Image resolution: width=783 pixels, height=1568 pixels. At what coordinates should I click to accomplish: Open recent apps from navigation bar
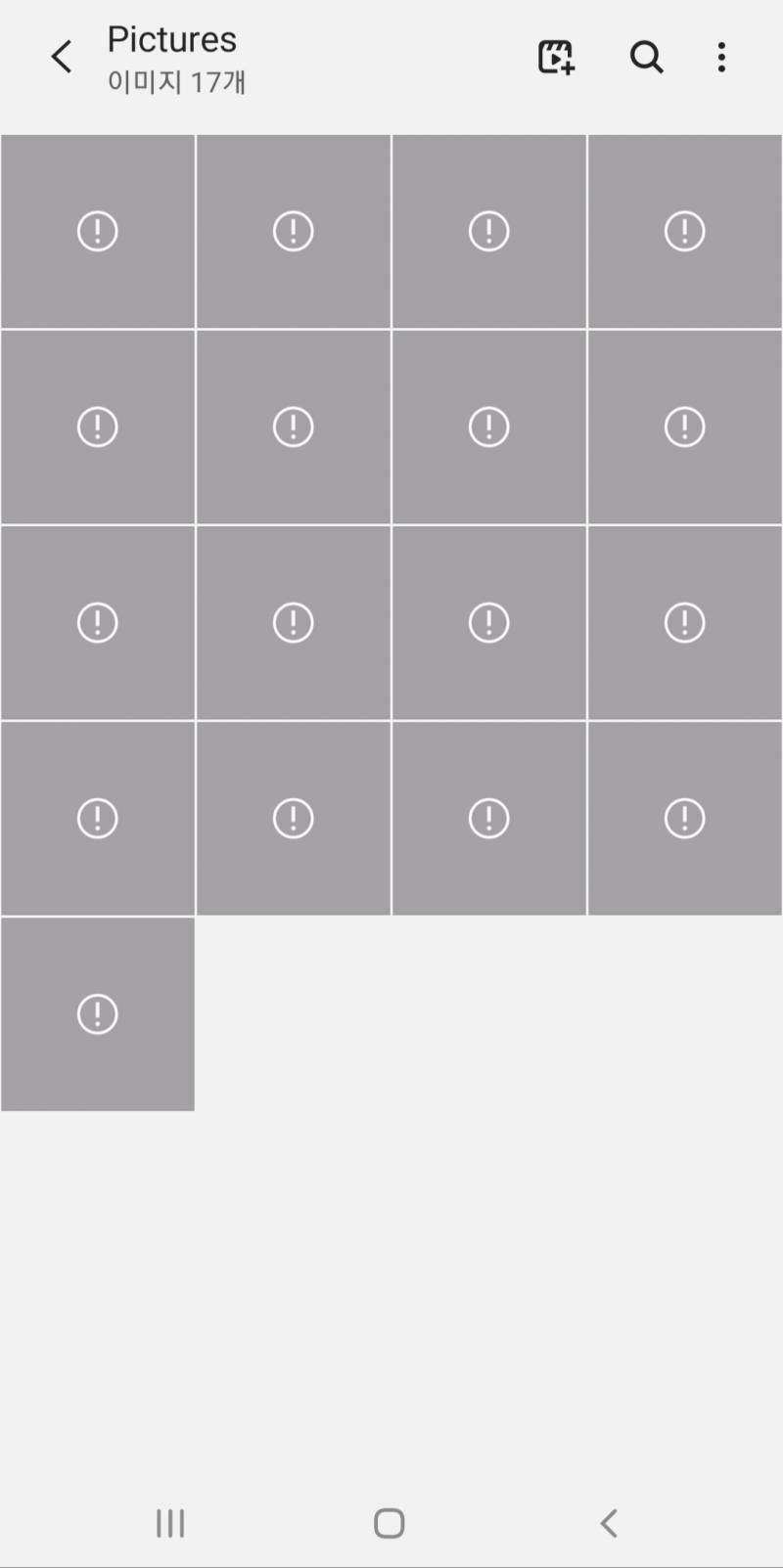pyautogui.click(x=170, y=1522)
